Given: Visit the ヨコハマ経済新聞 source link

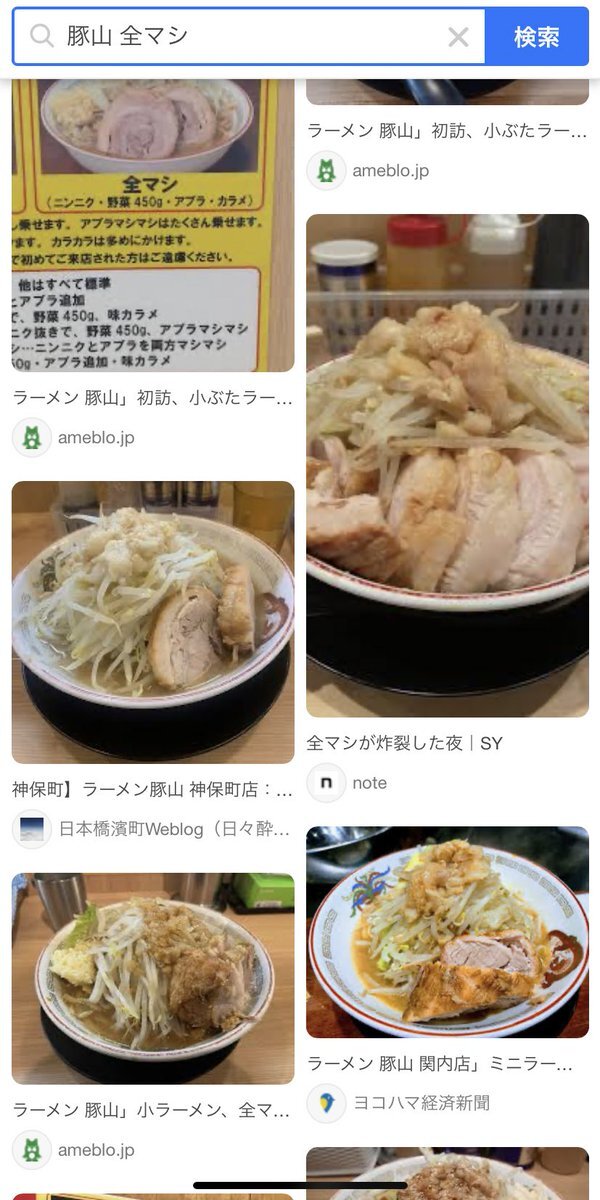Looking at the screenshot, I should [x=420, y=1103].
